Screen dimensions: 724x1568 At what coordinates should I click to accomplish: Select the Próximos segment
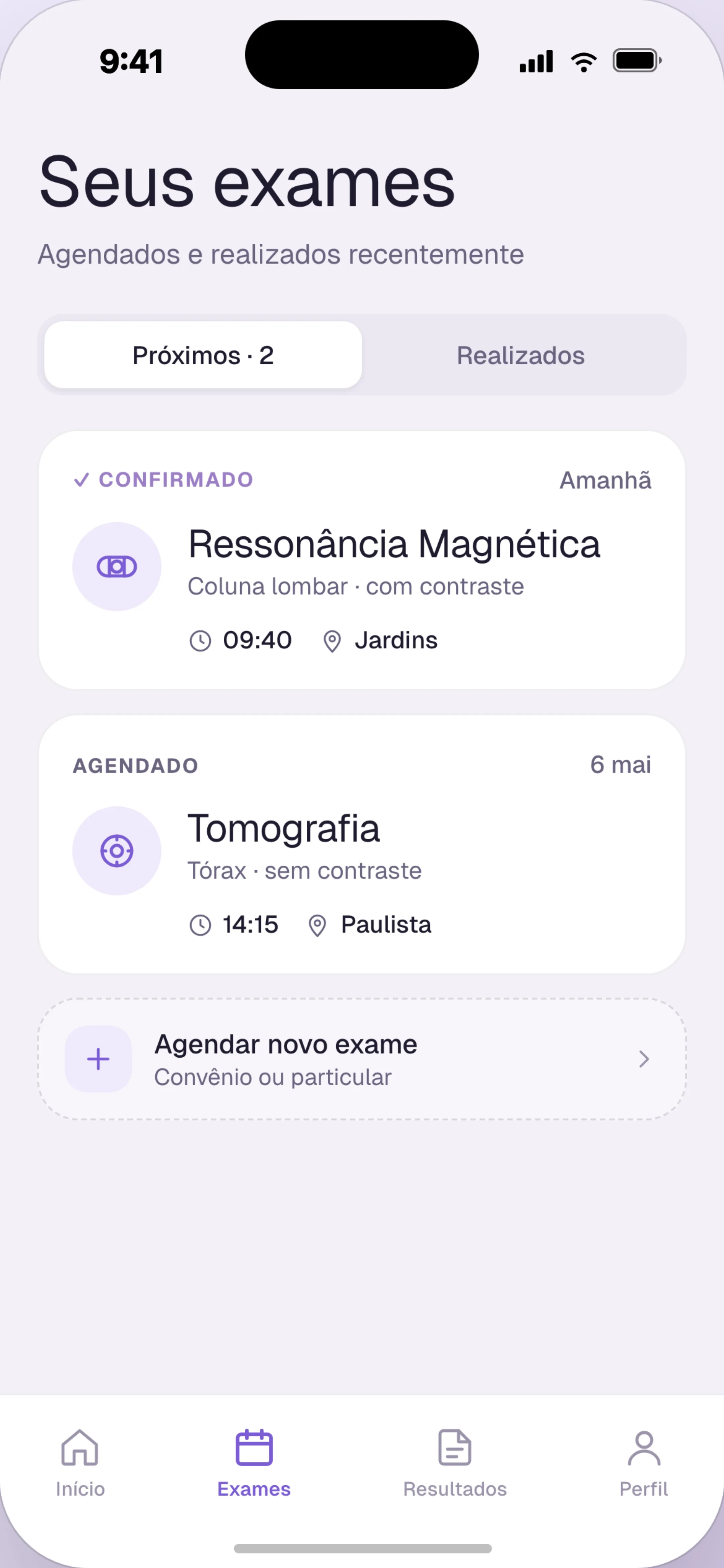pyautogui.click(x=203, y=356)
